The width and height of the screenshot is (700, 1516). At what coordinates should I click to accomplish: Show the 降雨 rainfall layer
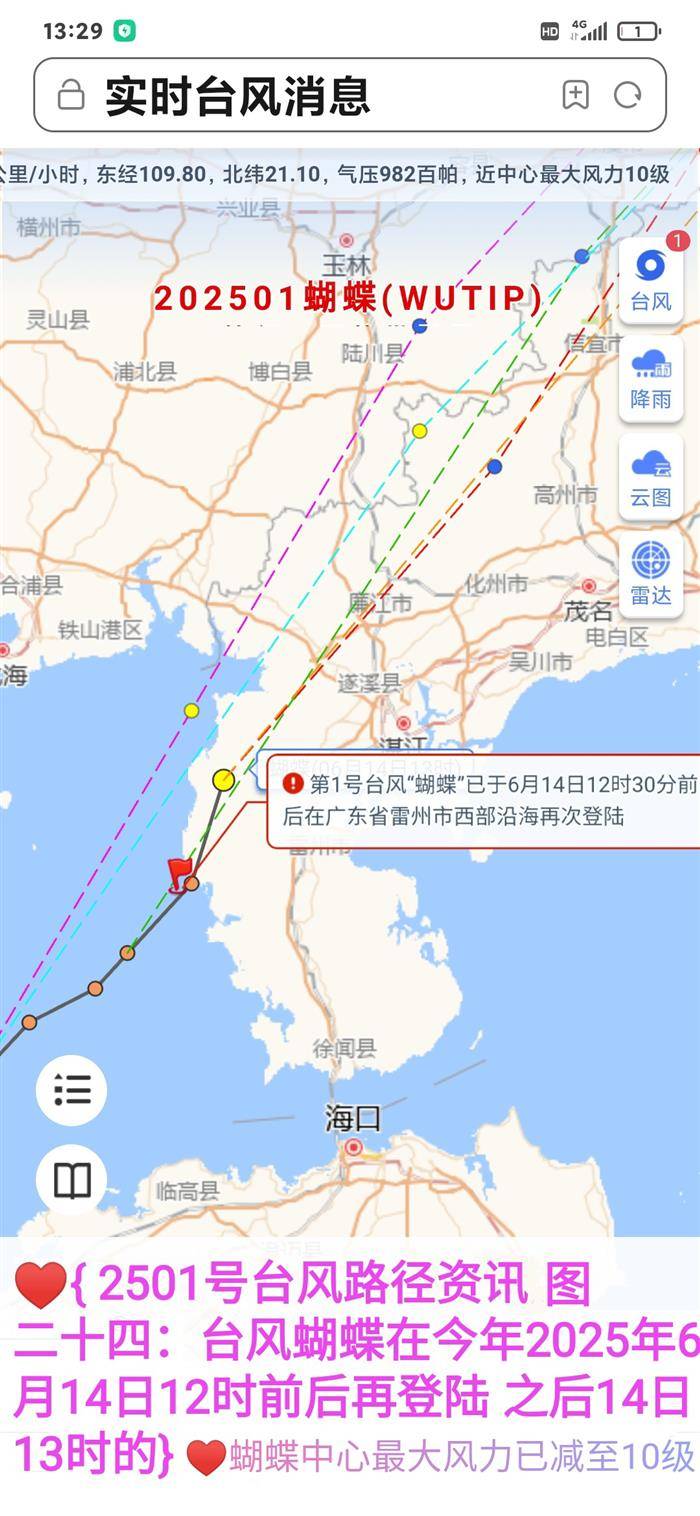click(651, 378)
